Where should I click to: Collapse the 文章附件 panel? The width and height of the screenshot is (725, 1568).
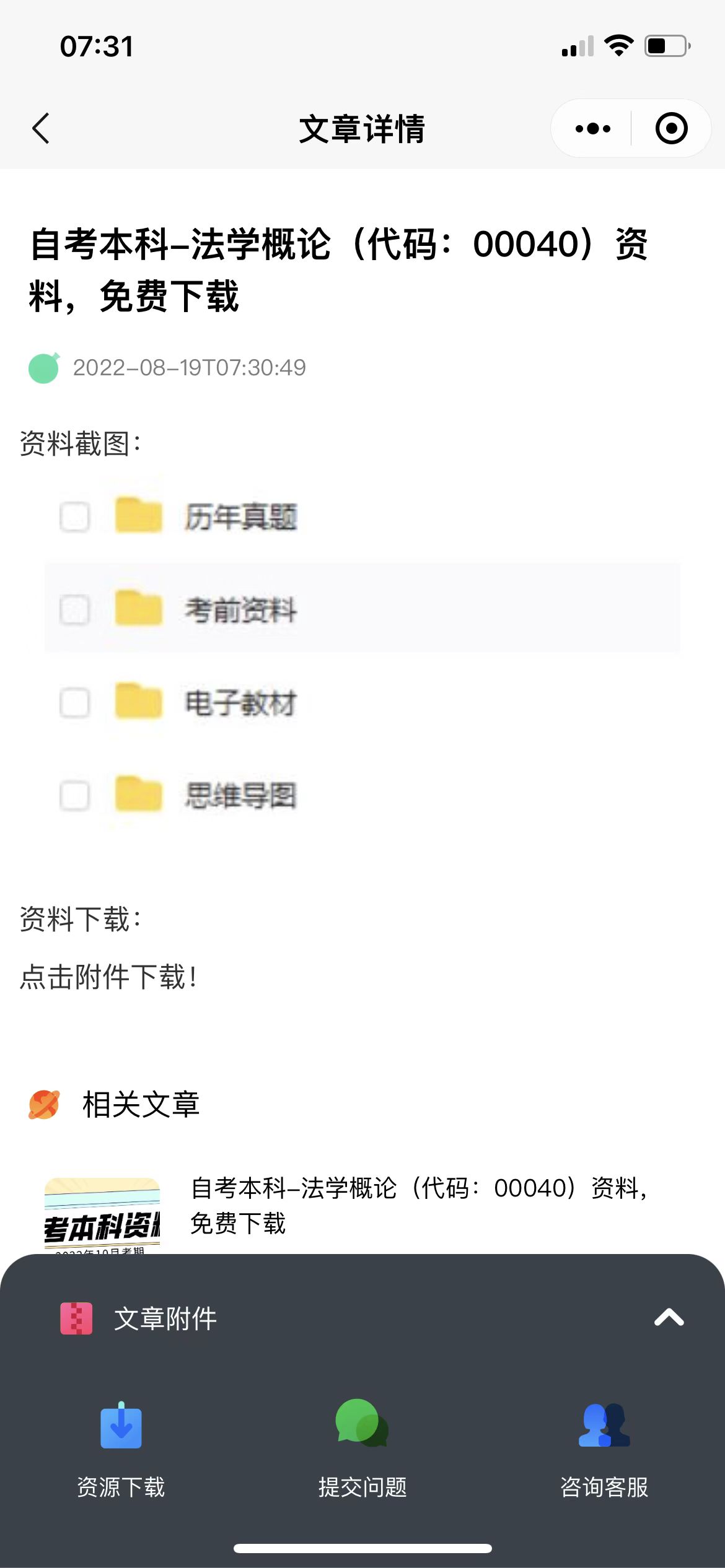tap(669, 1318)
